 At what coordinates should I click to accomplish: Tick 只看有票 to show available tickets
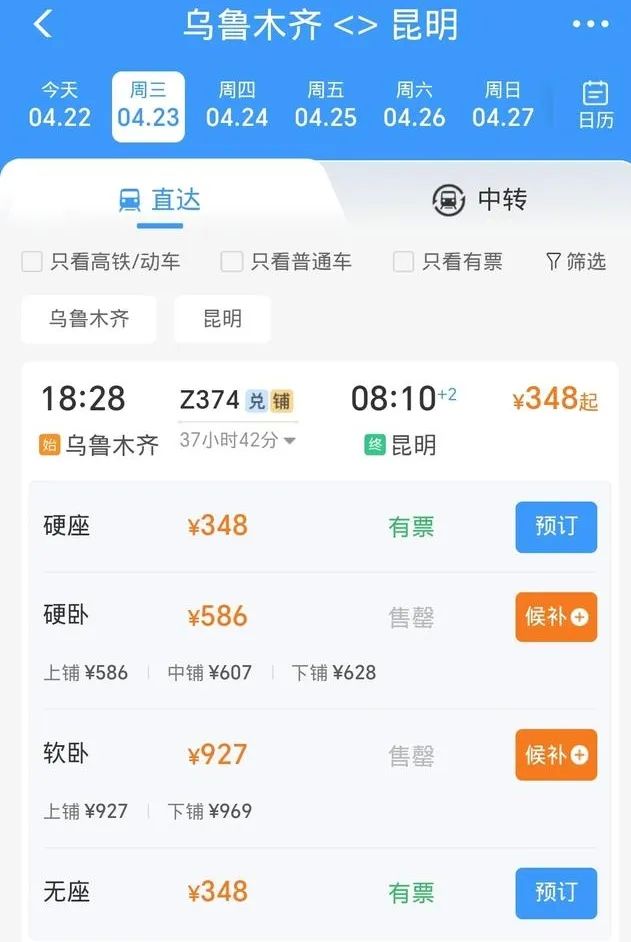(404, 262)
